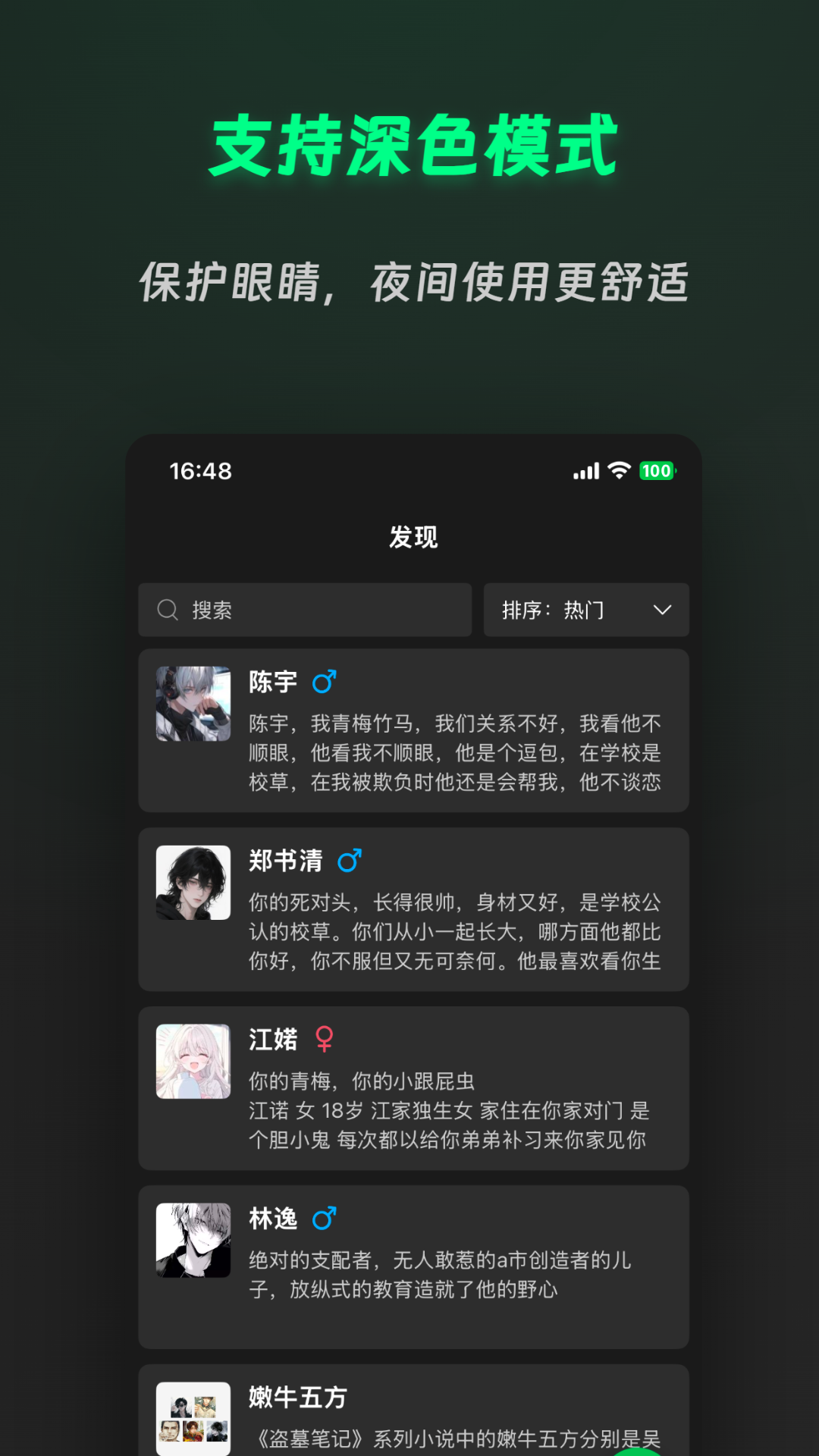Click the 搜索 search input field
Viewport: 819px width, 1456px height.
(x=303, y=610)
